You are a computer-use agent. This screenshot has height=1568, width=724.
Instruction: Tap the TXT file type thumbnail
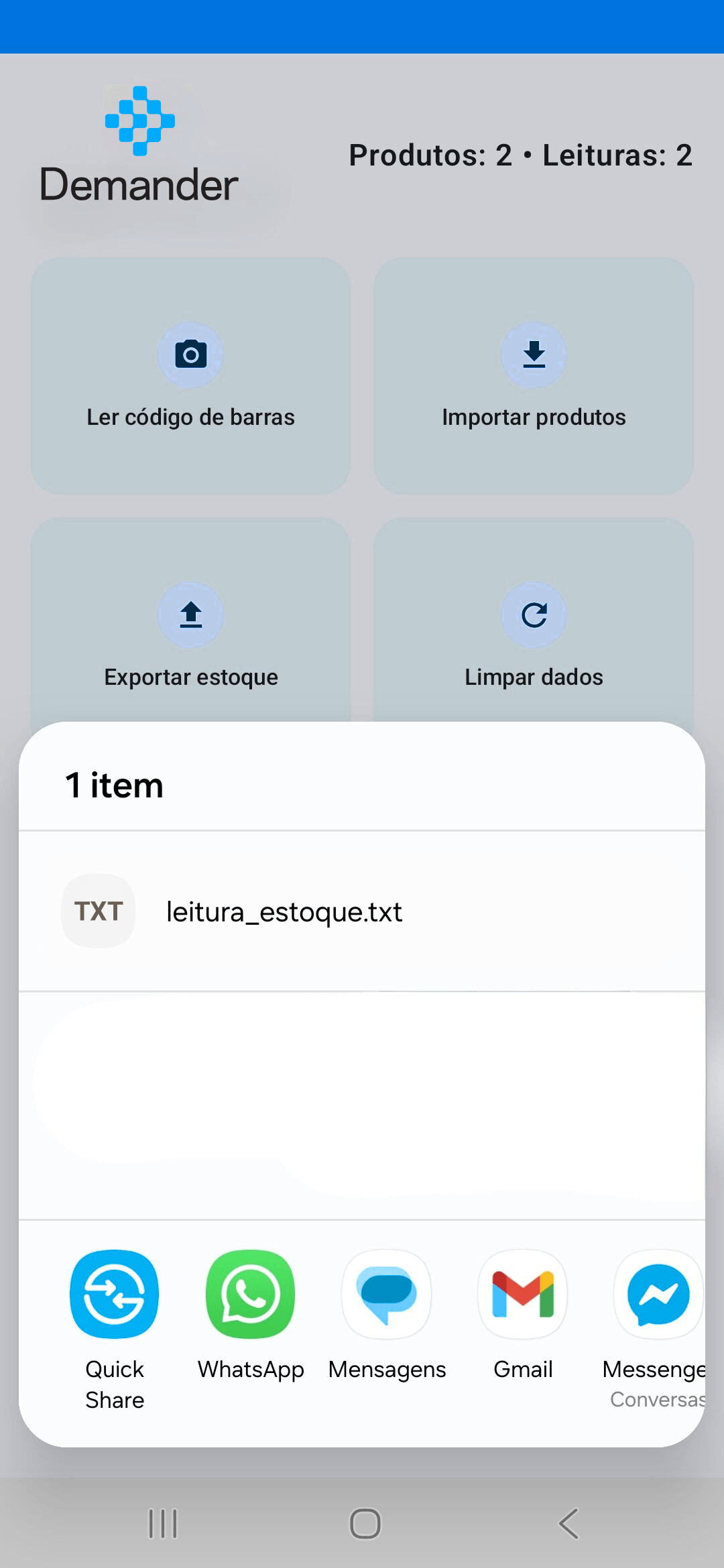(98, 910)
